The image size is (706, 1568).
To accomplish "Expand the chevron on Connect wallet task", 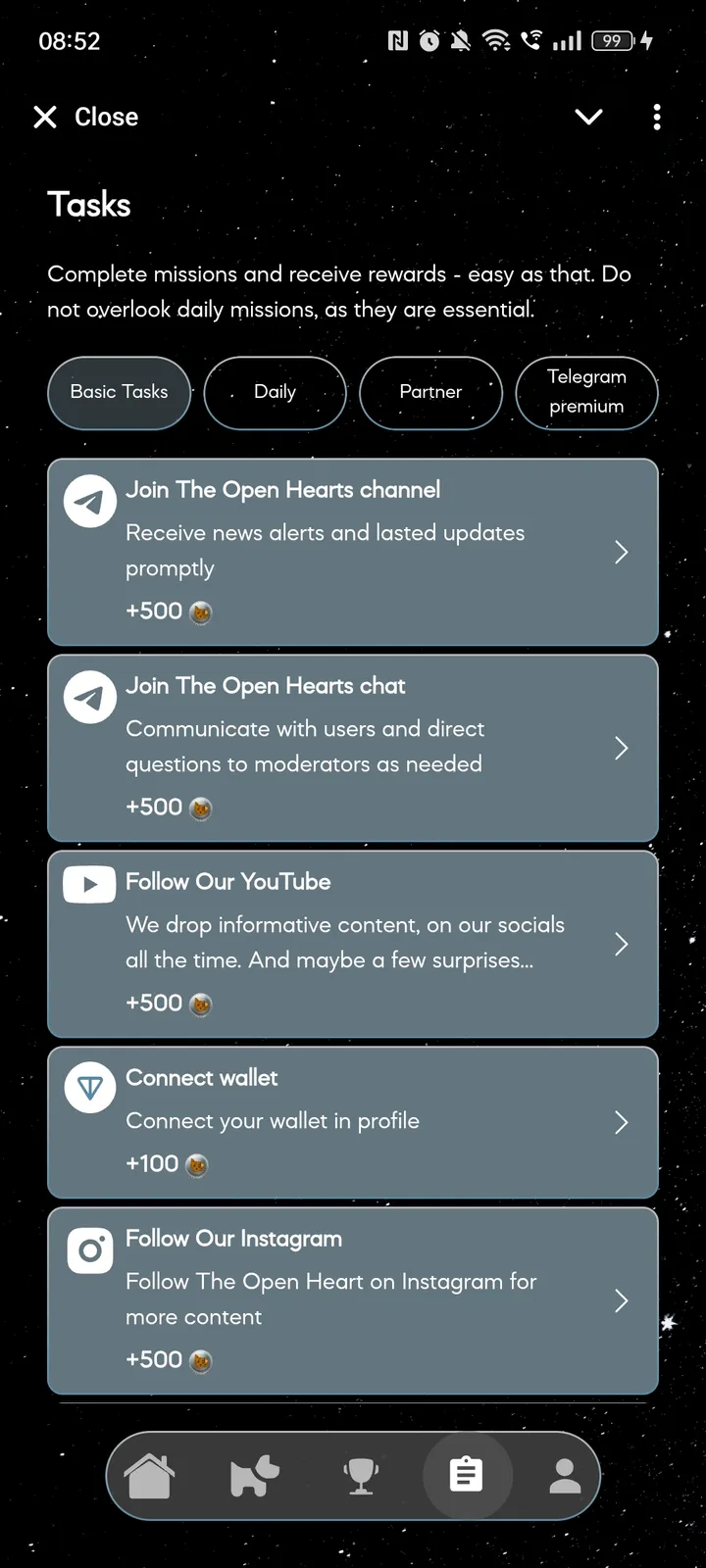I will (621, 1122).
